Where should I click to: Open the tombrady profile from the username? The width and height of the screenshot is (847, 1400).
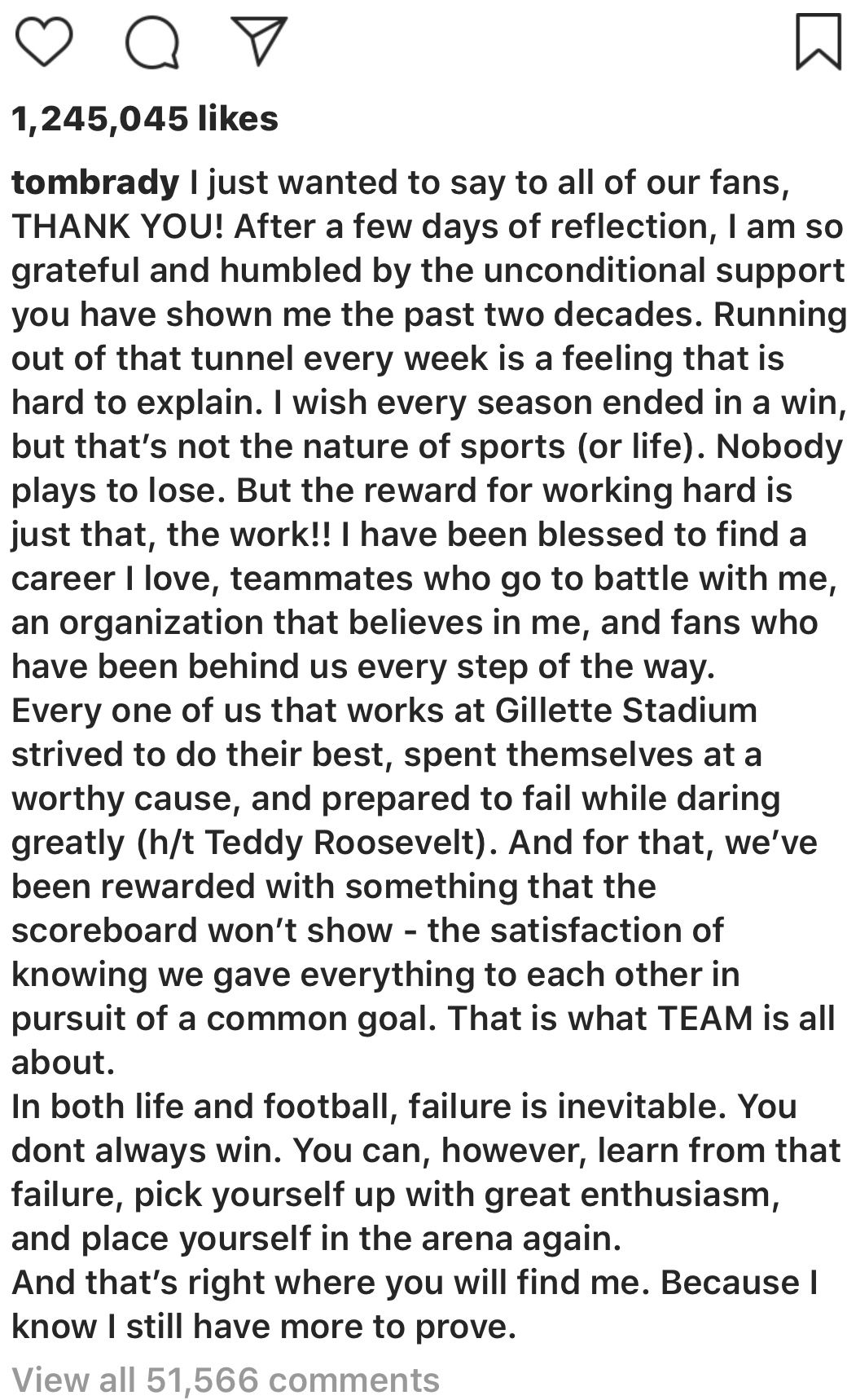point(94,182)
